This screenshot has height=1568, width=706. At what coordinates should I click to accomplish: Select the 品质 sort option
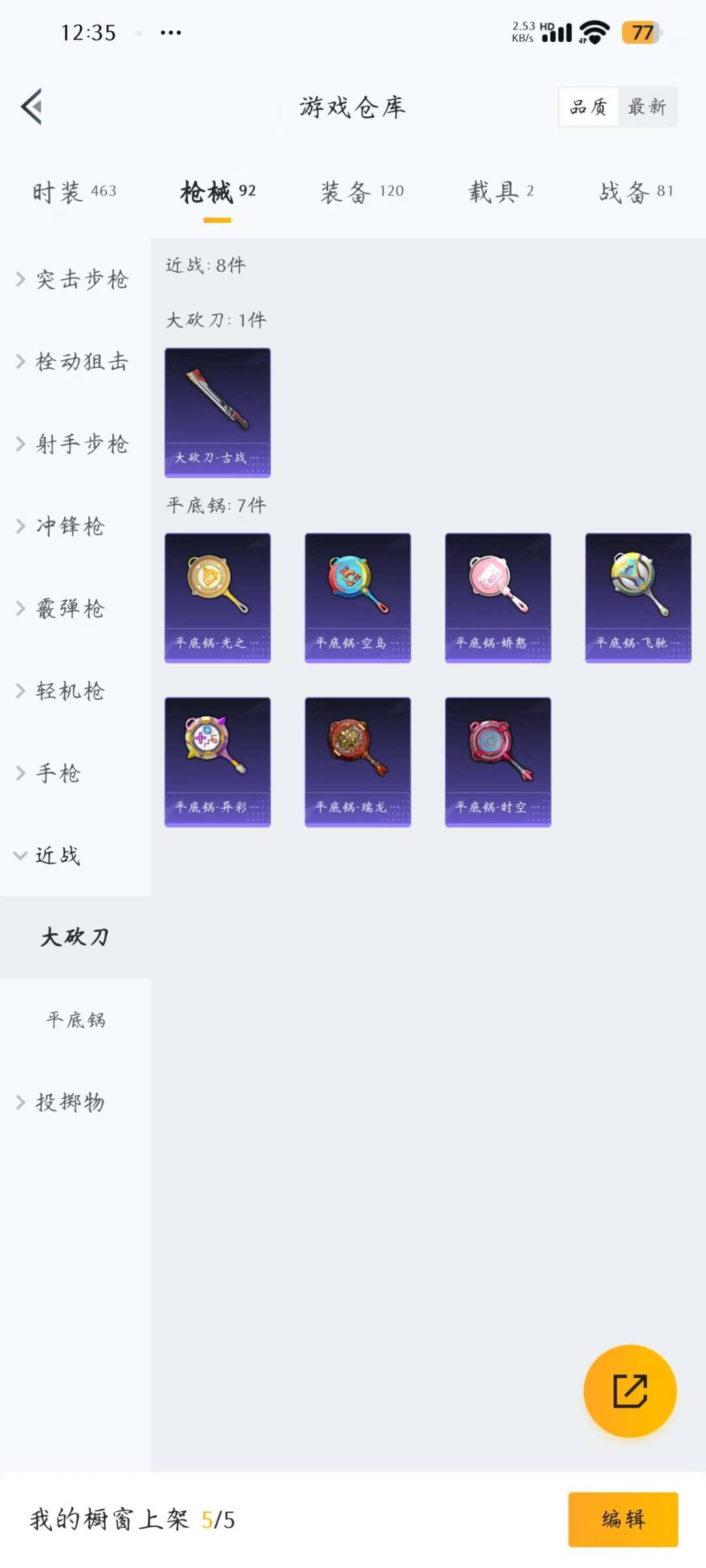(588, 106)
